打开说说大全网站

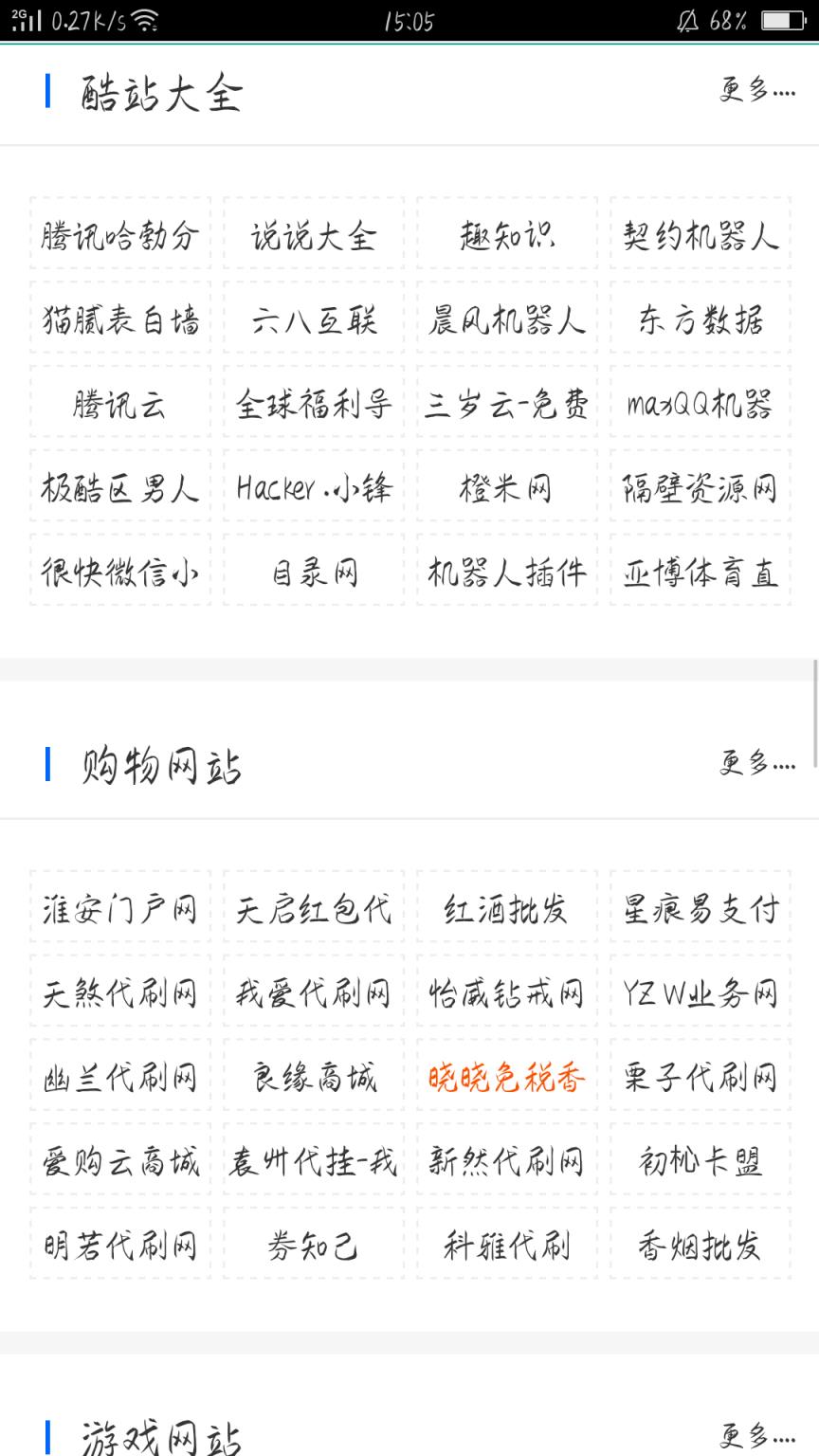pos(313,238)
